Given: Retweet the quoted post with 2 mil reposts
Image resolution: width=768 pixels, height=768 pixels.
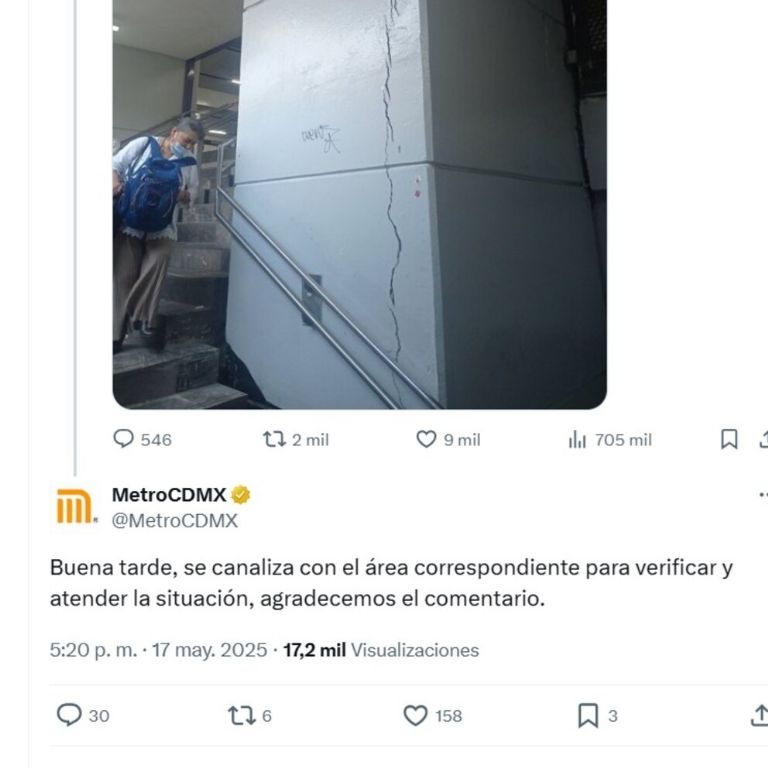Looking at the screenshot, I should click(274, 440).
